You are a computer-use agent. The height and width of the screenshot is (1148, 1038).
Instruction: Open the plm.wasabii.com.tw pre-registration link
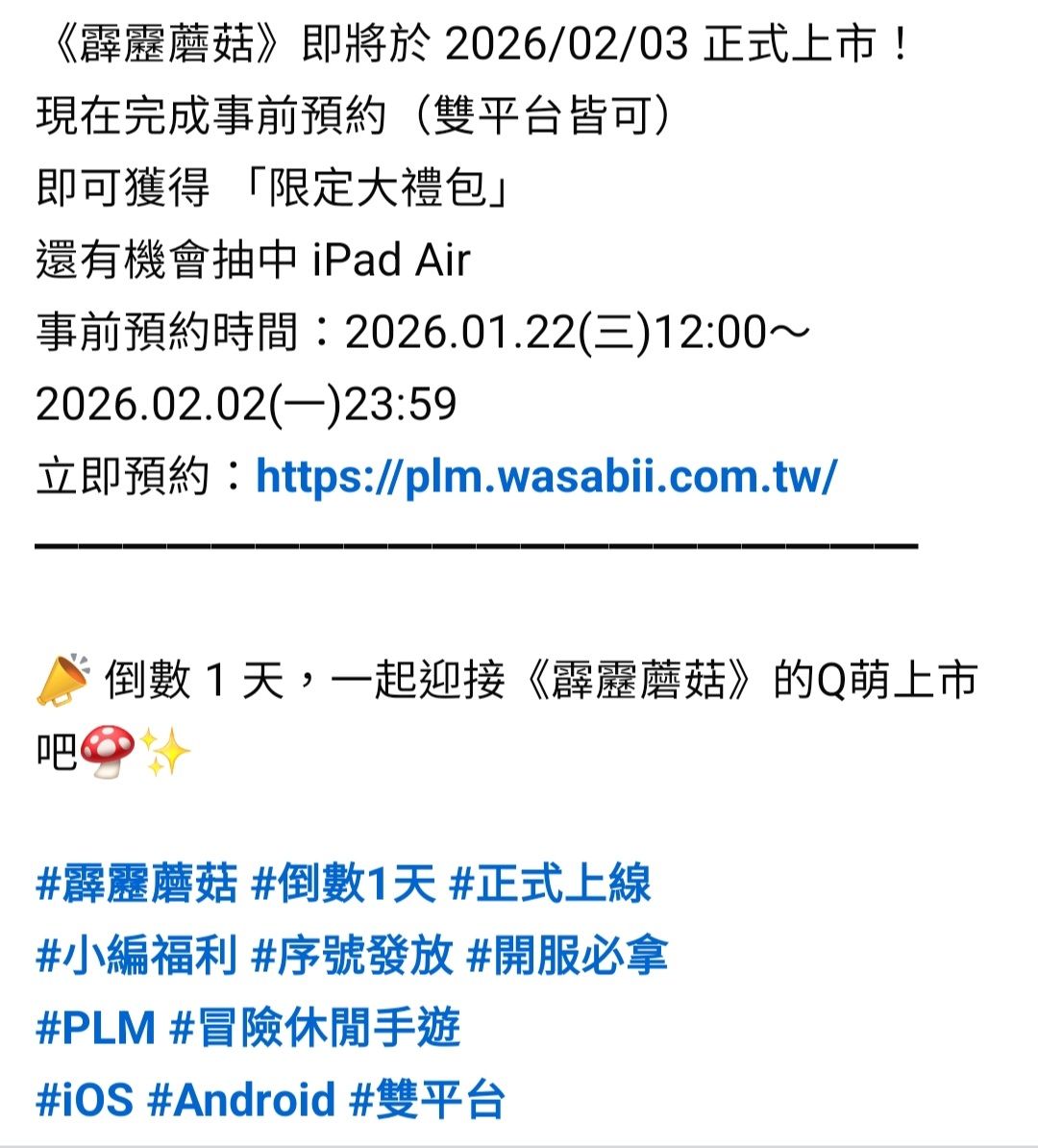[x=546, y=477]
